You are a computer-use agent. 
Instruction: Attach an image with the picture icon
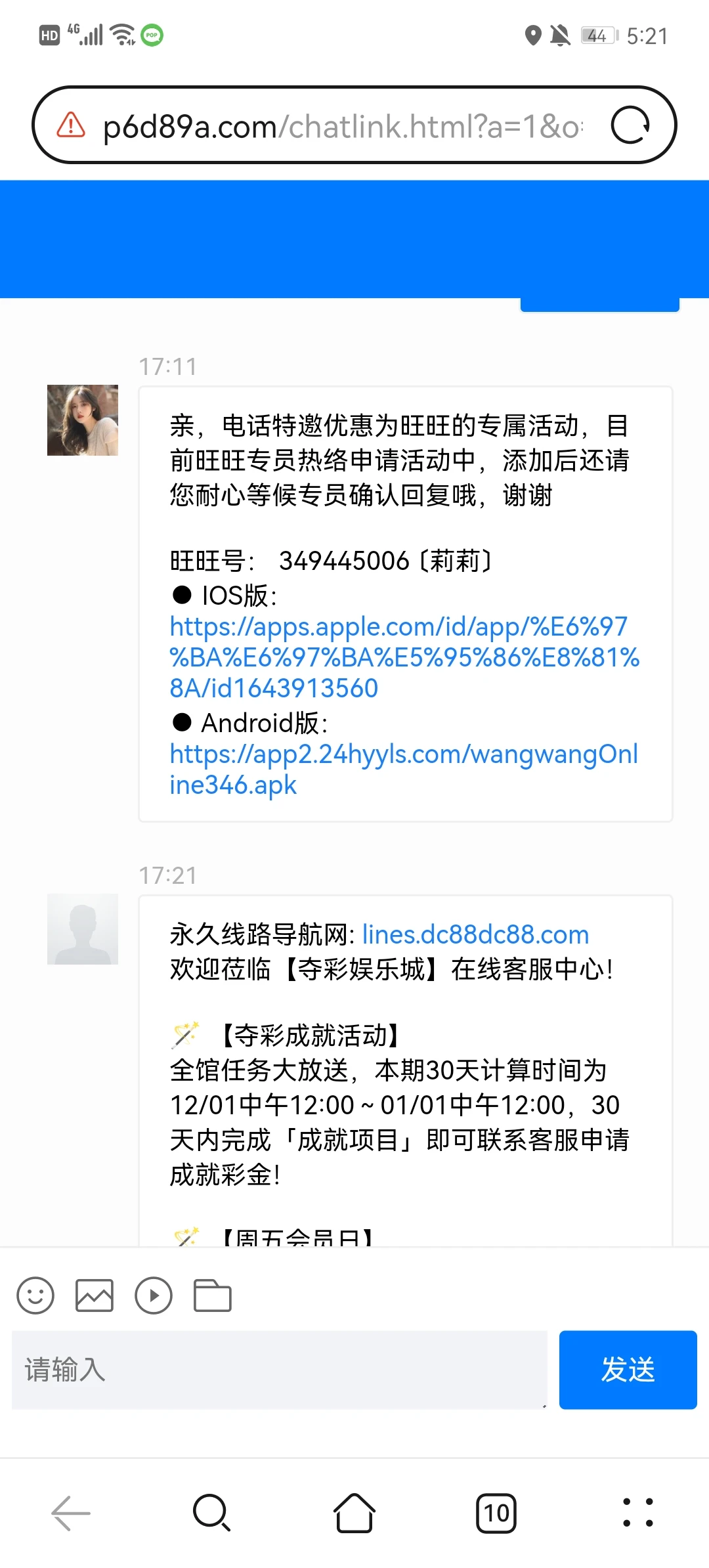pyautogui.click(x=95, y=1295)
